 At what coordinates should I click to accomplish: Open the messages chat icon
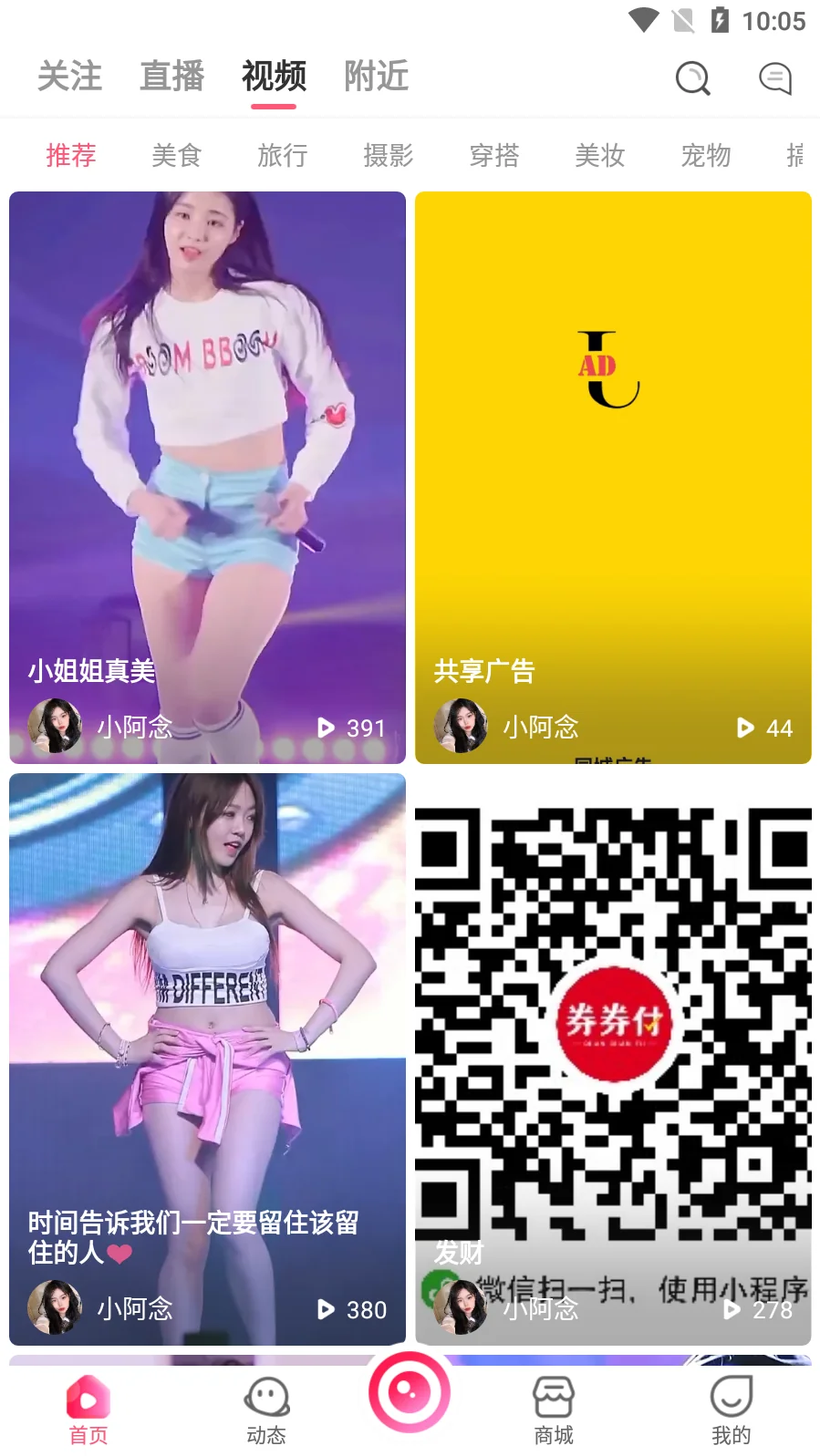tap(774, 78)
